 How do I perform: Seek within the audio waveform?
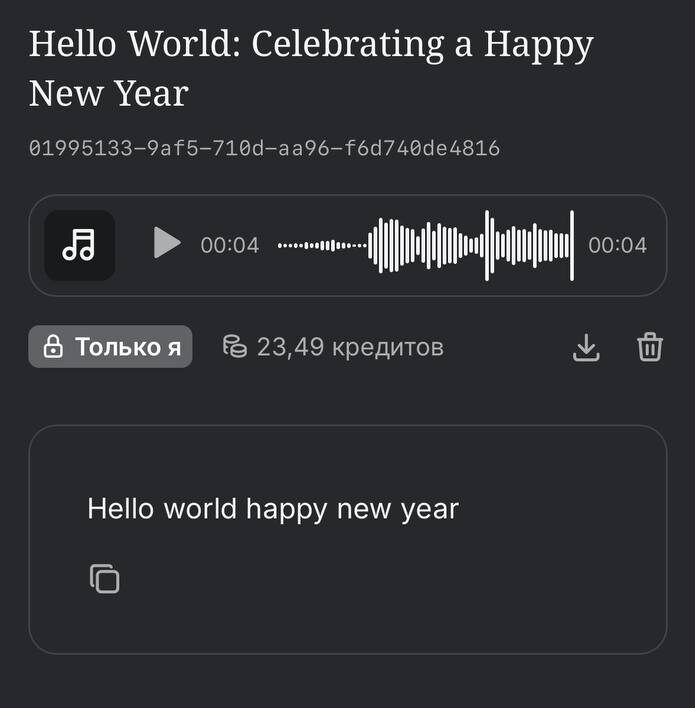(x=424, y=245)
